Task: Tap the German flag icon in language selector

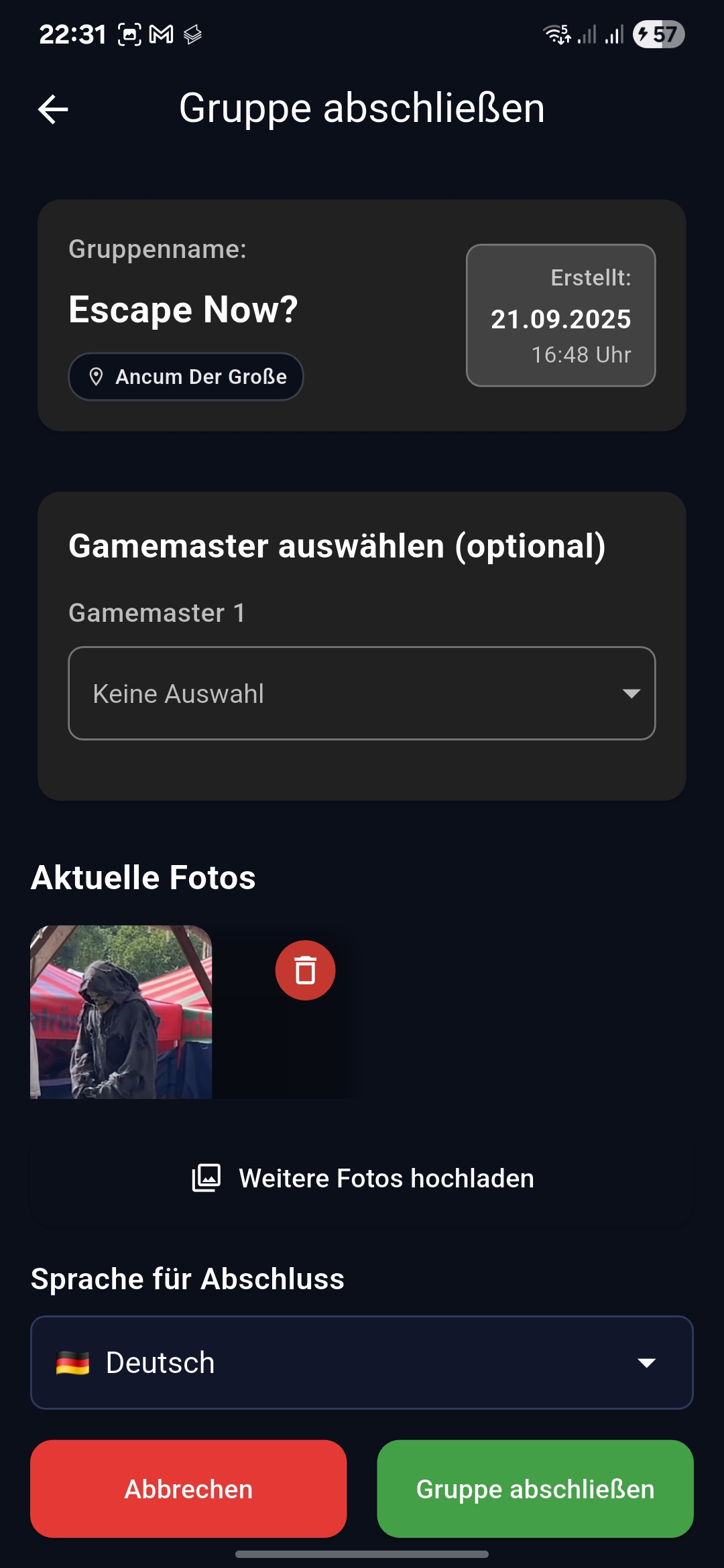Action: point(74,1363)
